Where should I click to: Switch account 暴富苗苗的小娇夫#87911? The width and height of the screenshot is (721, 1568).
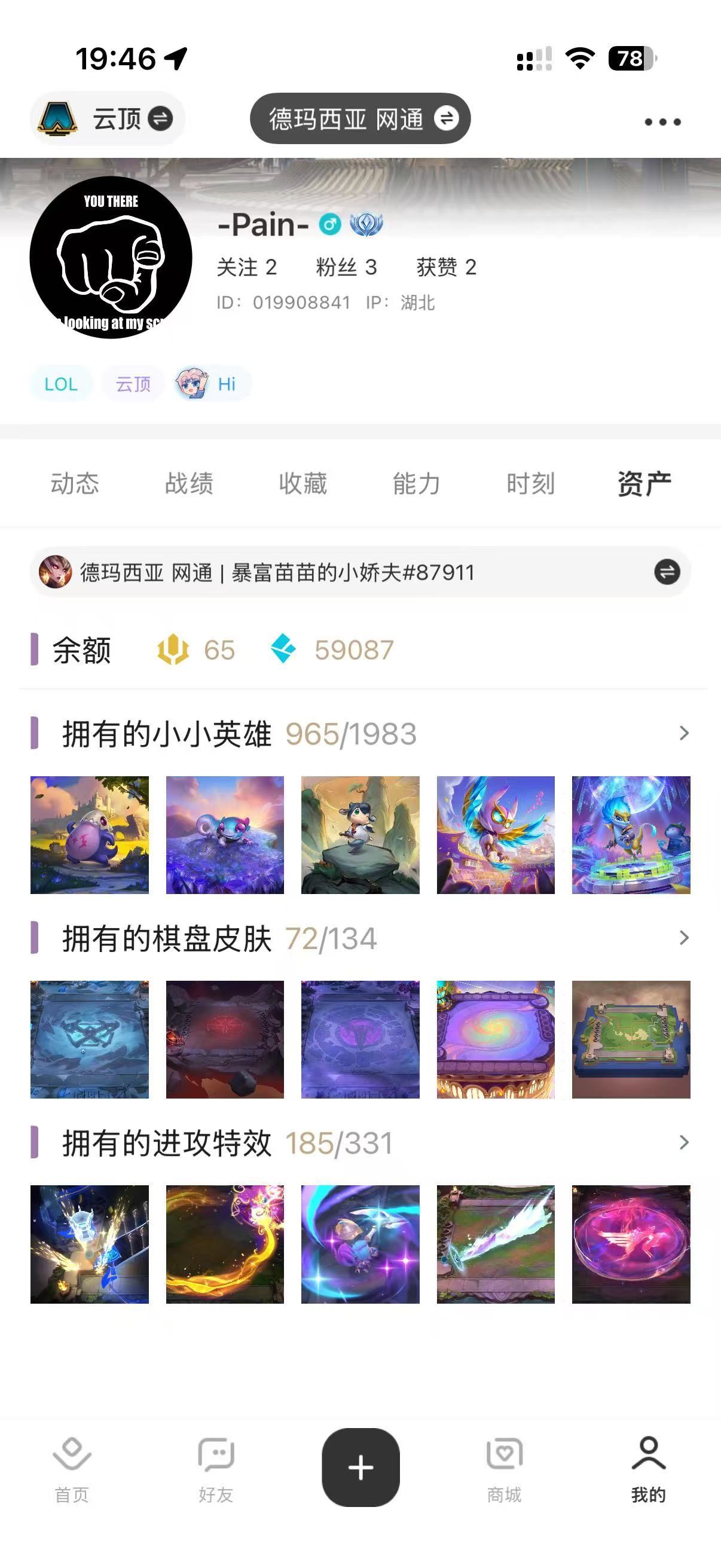667,572
